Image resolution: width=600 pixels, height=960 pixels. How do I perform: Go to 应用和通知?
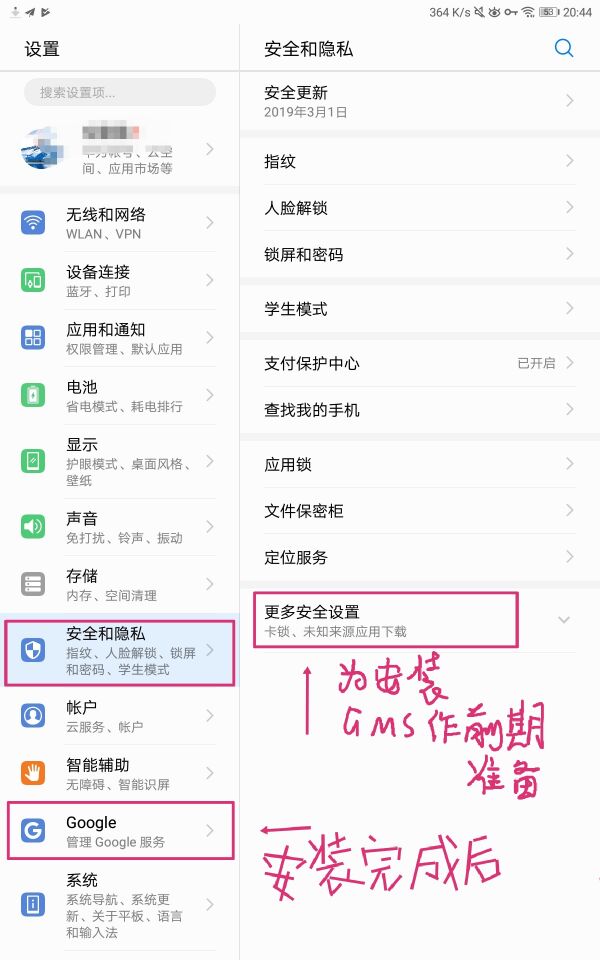[x=120, y=338]
